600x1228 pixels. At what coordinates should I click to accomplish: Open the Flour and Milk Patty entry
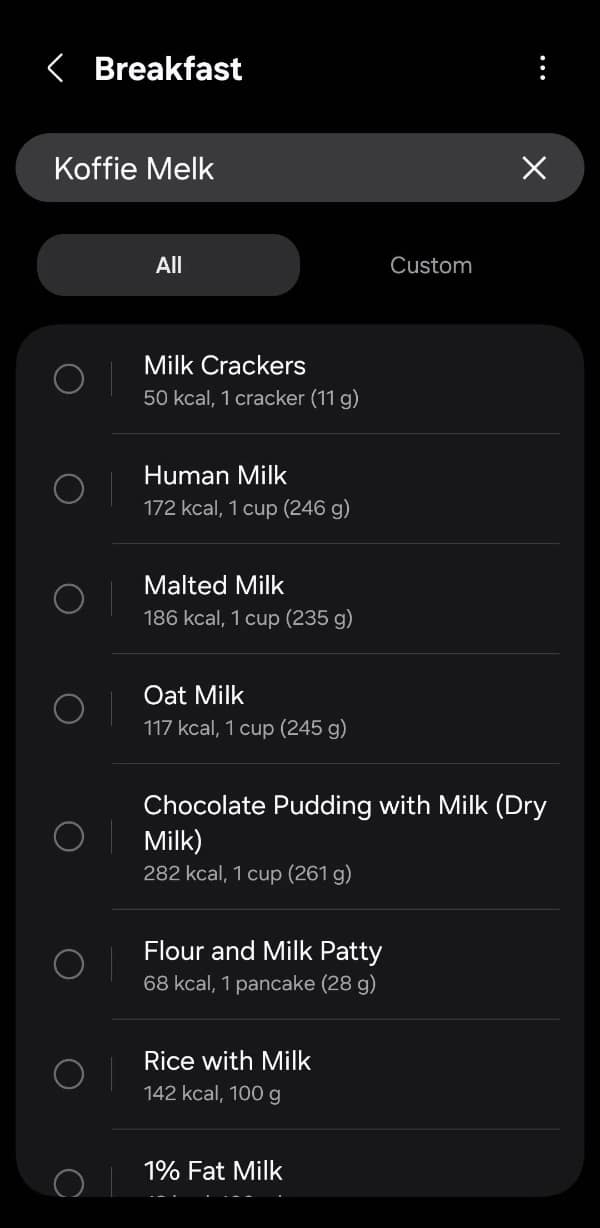click(345, 965)
